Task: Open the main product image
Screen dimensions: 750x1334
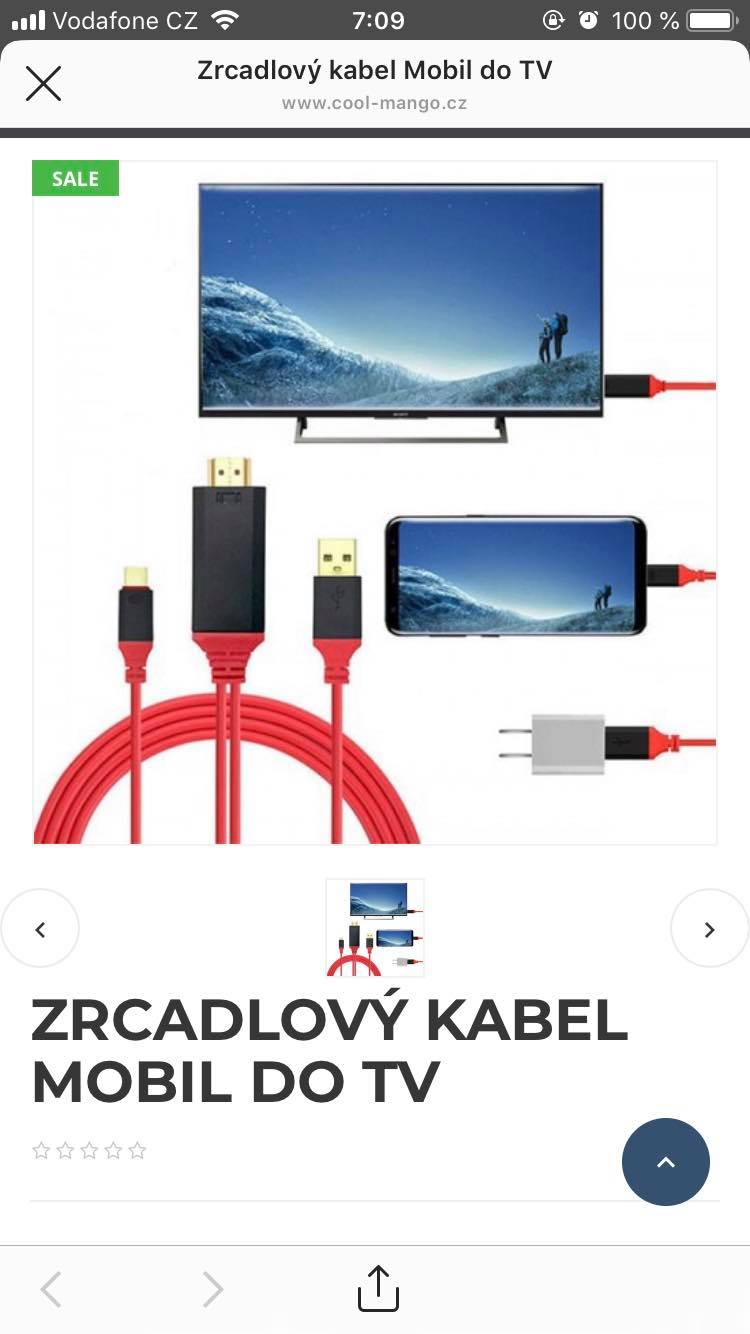Action: pos(375,502)
